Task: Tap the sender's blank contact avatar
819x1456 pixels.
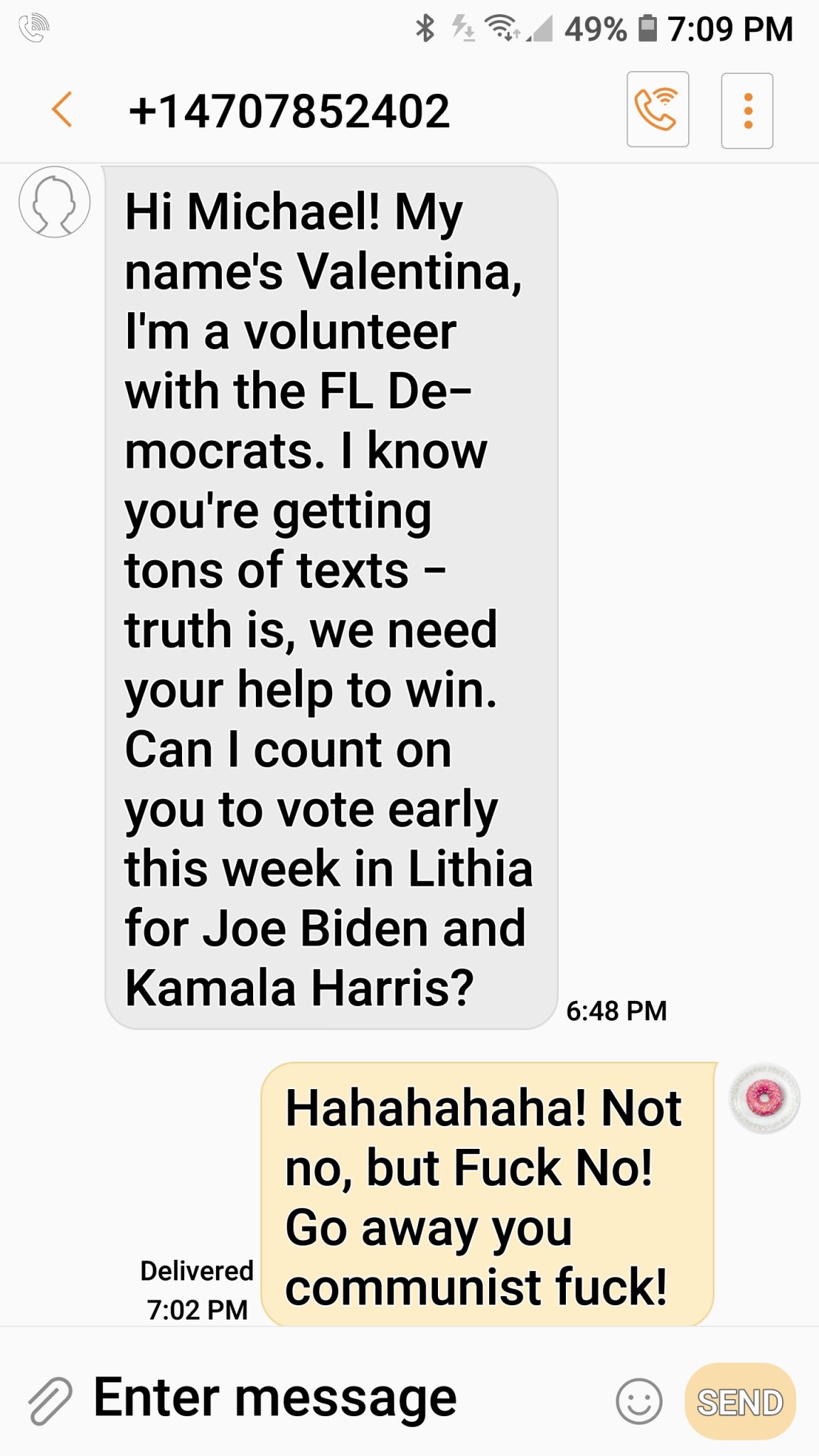Action: (54, 202)
